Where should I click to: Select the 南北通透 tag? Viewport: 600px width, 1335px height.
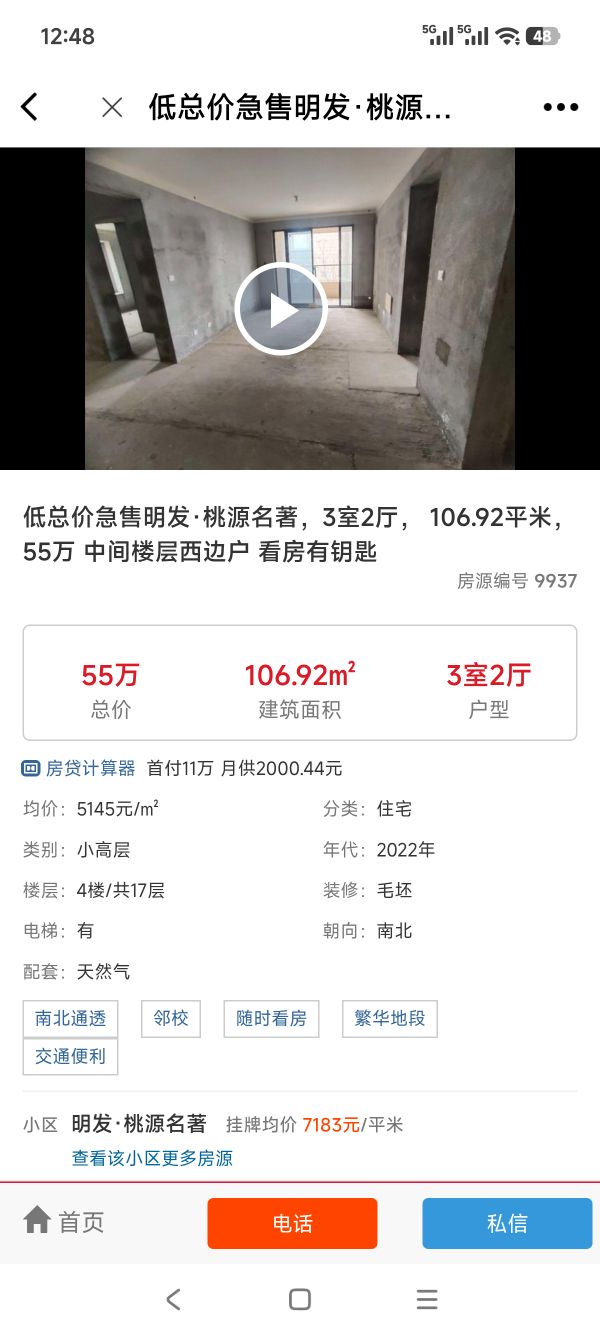coord(70,1019)
